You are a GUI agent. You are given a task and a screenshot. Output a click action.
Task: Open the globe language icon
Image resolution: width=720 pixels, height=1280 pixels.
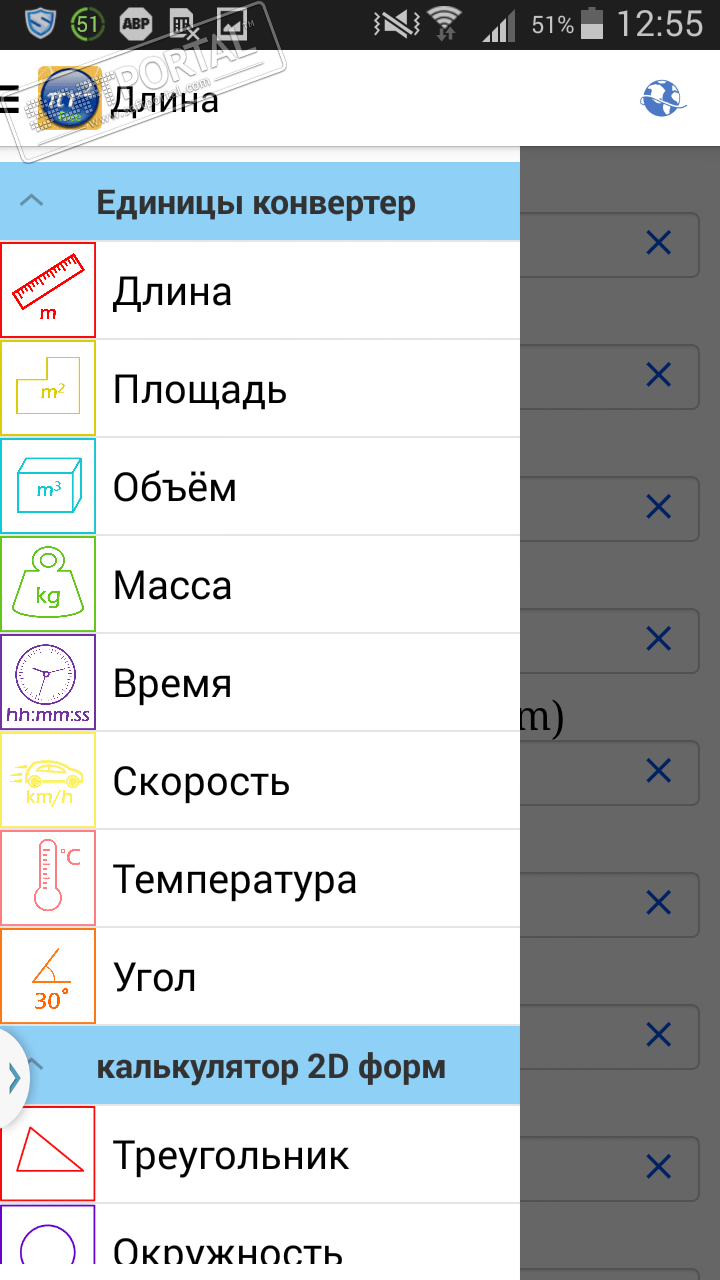tap(661, 98)
